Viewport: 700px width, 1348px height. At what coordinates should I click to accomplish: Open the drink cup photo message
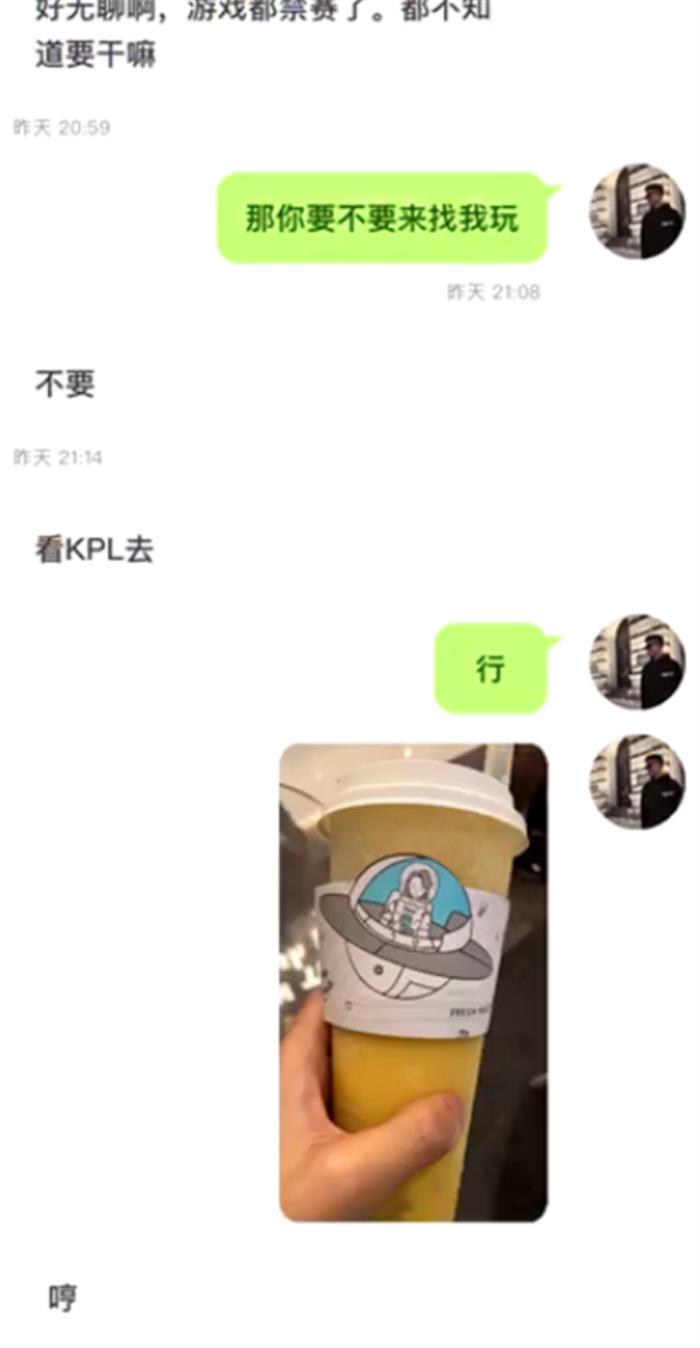[x=413, y=982]
